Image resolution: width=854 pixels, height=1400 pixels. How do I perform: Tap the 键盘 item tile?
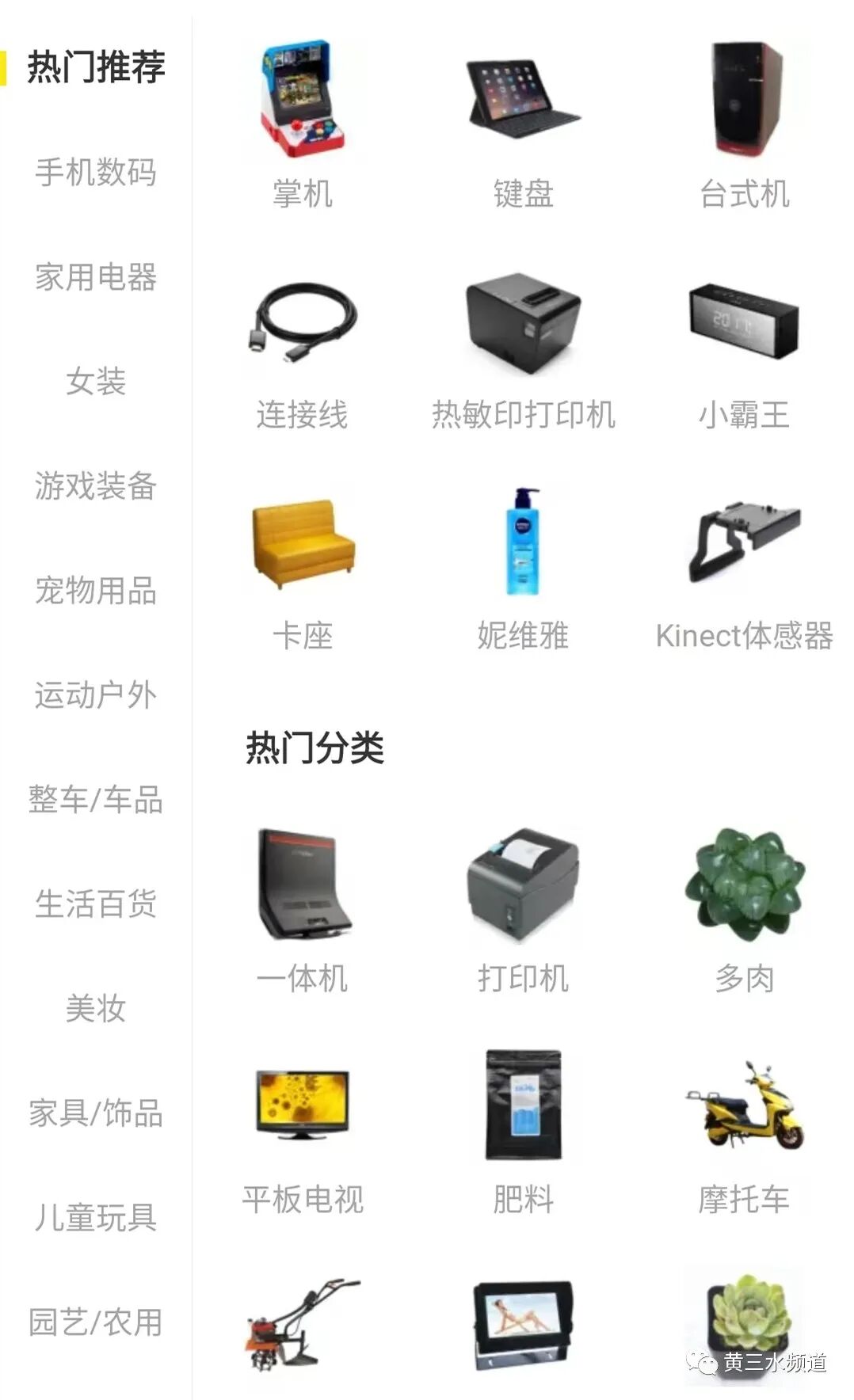pos(523,123)
